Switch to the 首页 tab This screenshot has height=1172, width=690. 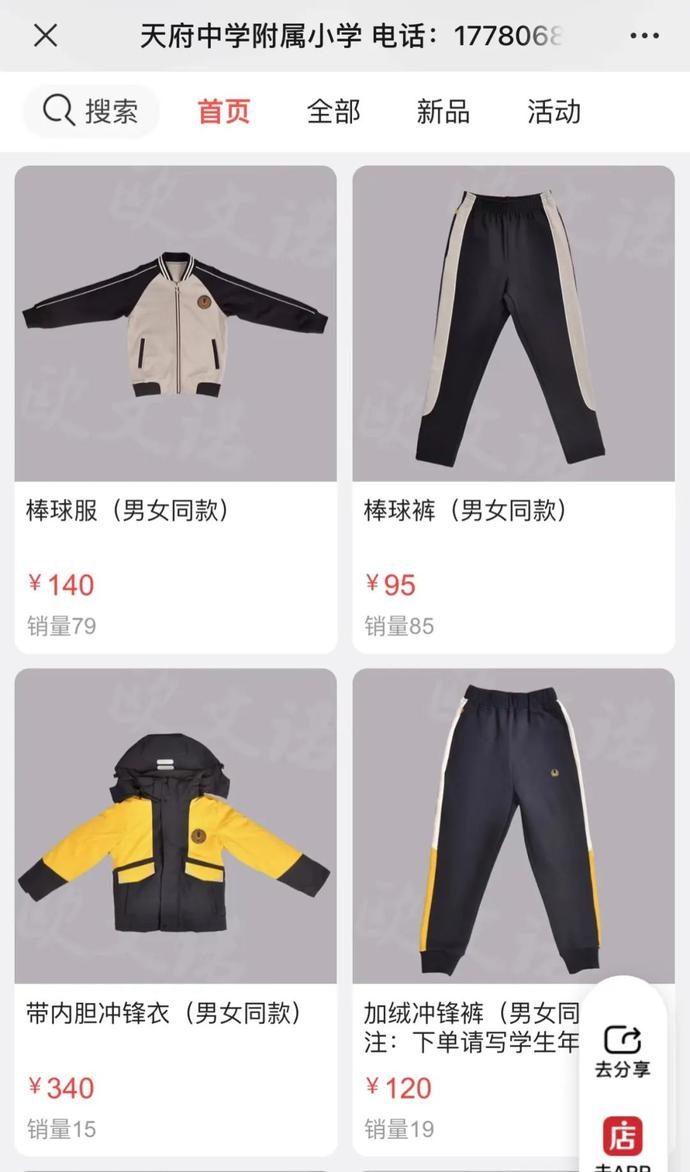click(223, 111)
